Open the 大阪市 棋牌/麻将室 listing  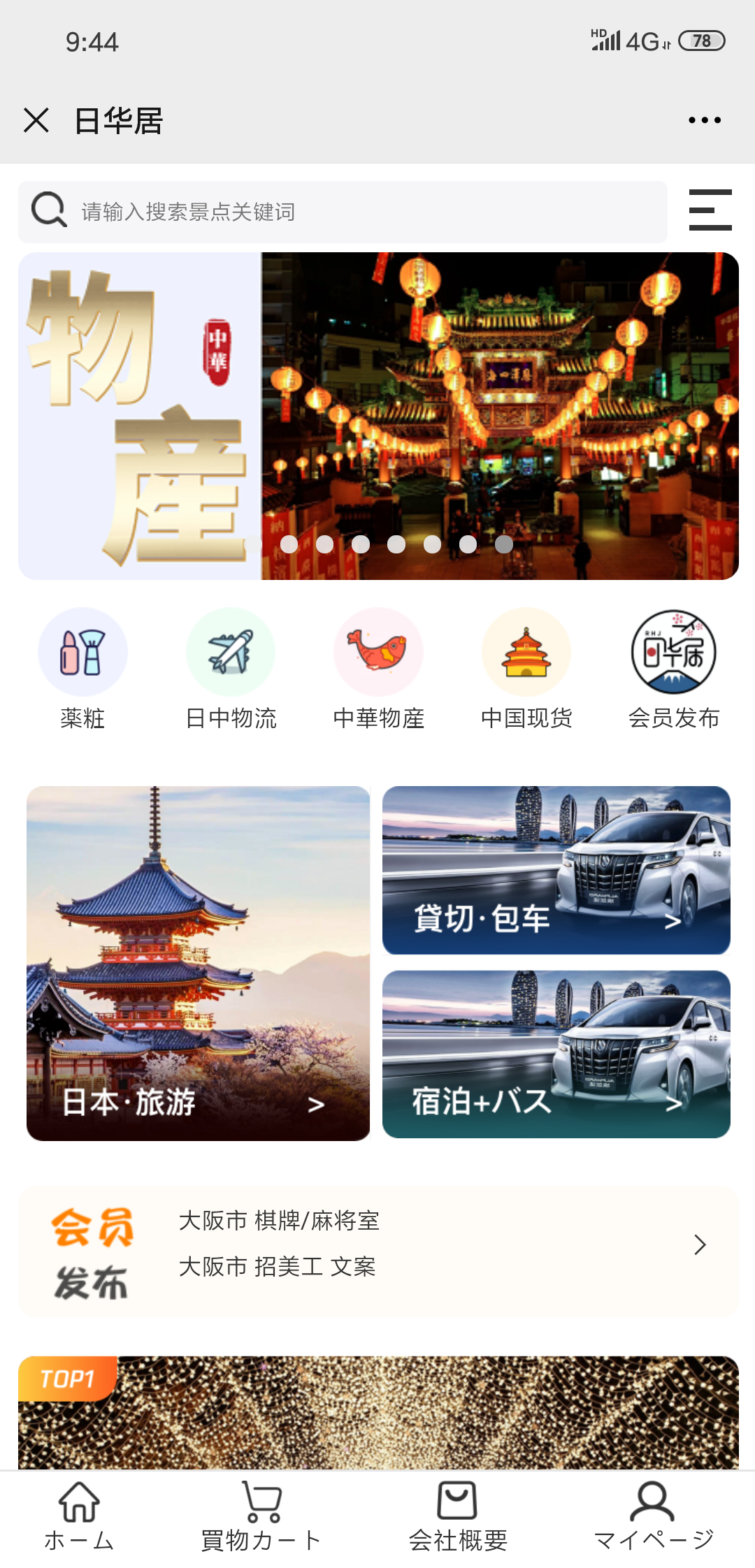(x=279, y=1221)
